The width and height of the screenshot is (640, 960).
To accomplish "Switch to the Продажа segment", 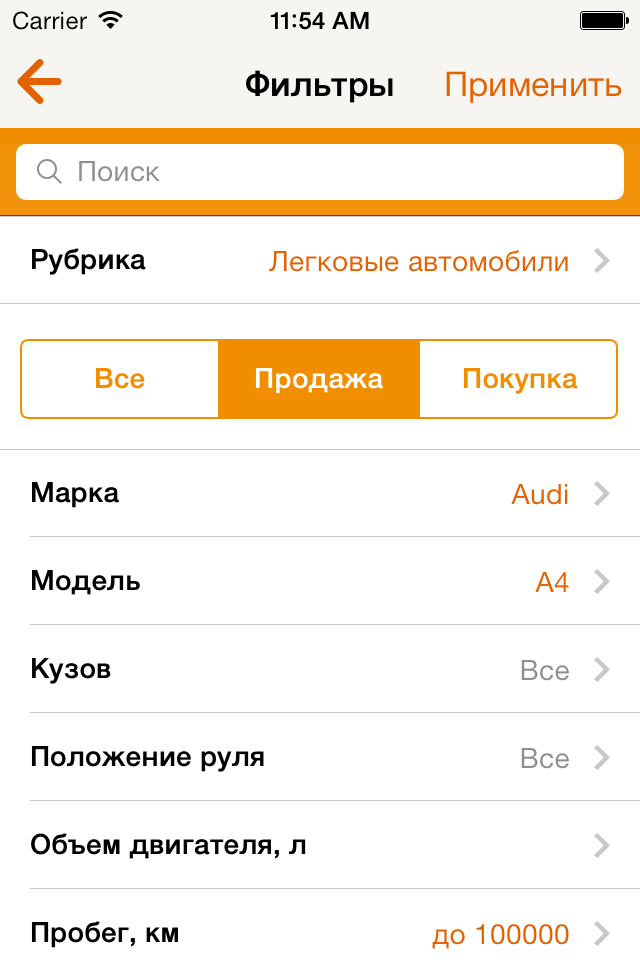I will coord(319,379).
